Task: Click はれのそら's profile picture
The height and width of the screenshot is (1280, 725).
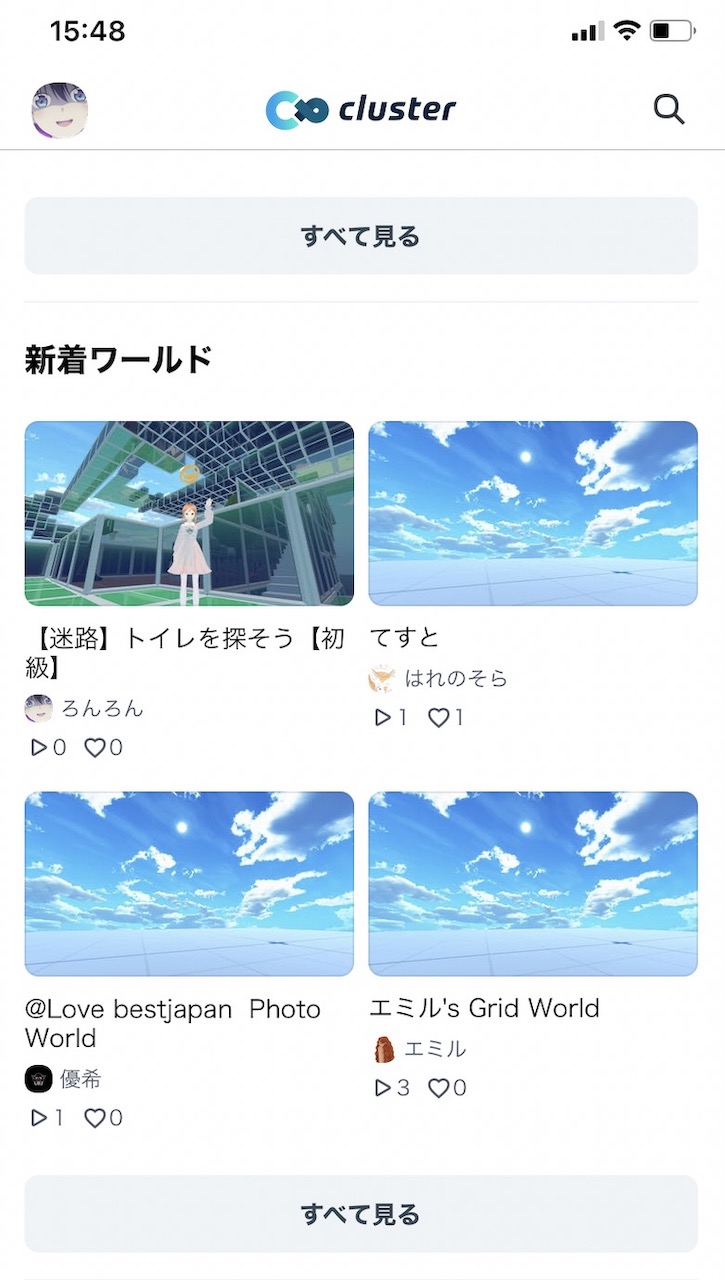Action: [x=380, y=678]
